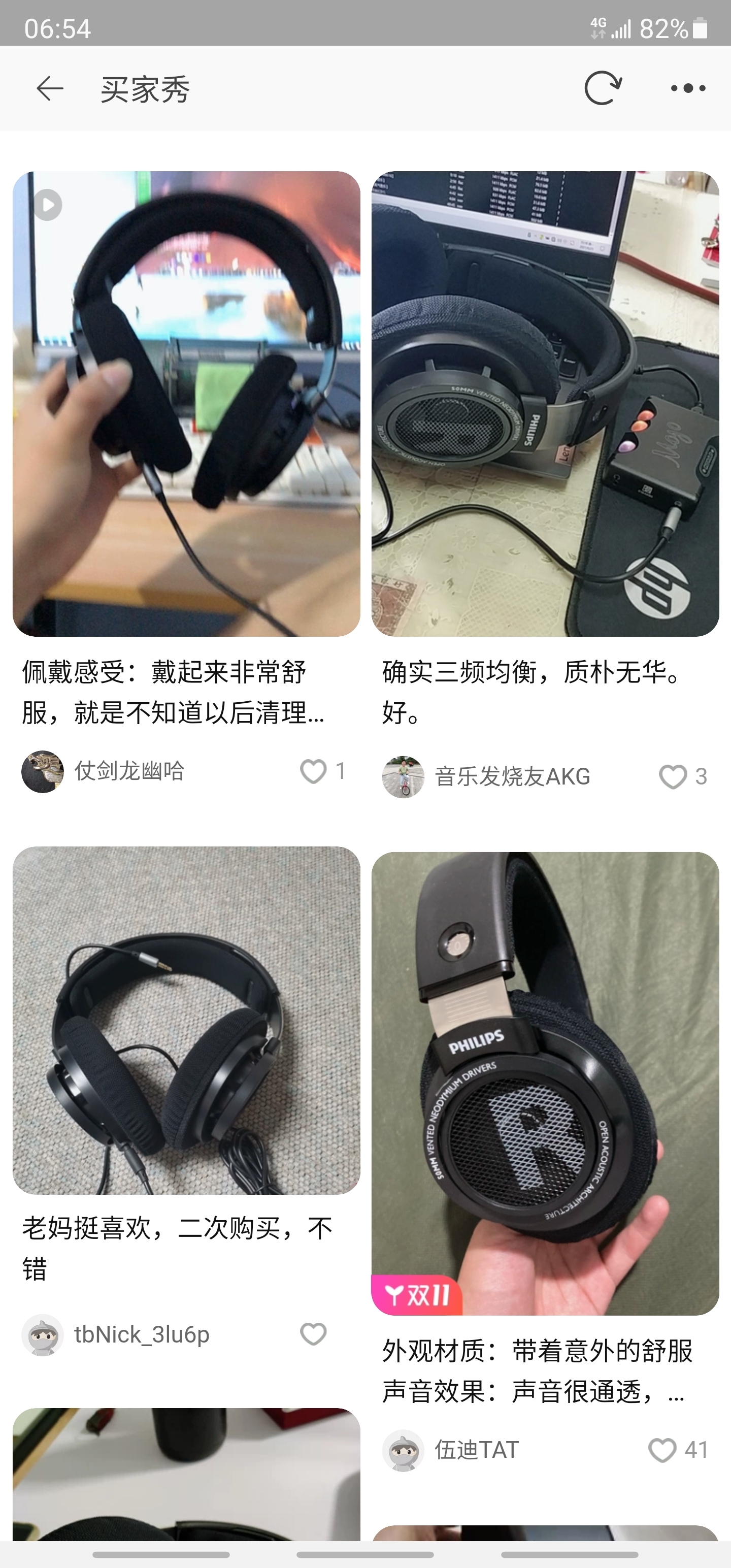View 仗剑龙幽哈's profile avatar
Image resolution: width=731 pixels, height=1568 pixels.
[x=43, y=771]
